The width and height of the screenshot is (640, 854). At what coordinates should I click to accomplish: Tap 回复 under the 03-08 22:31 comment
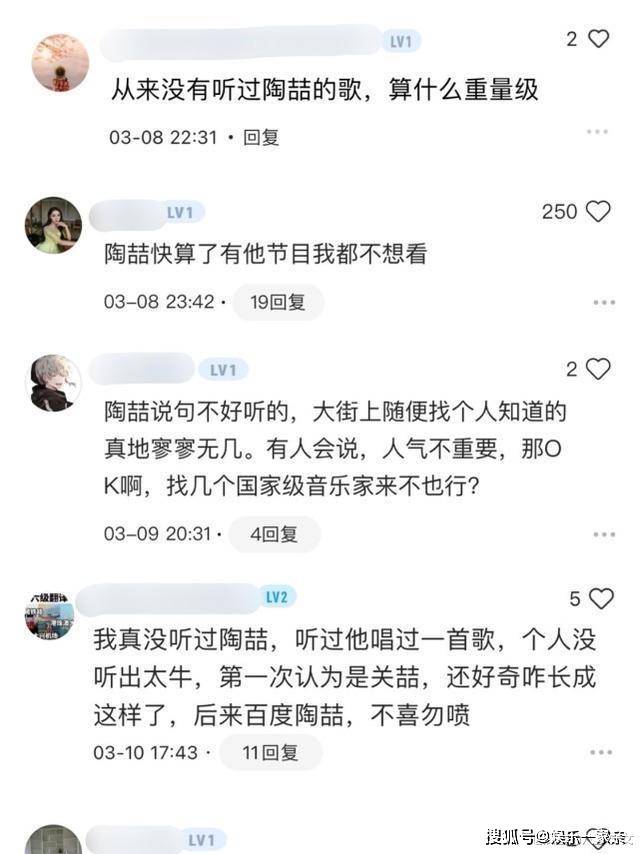[x=261, y=137]
